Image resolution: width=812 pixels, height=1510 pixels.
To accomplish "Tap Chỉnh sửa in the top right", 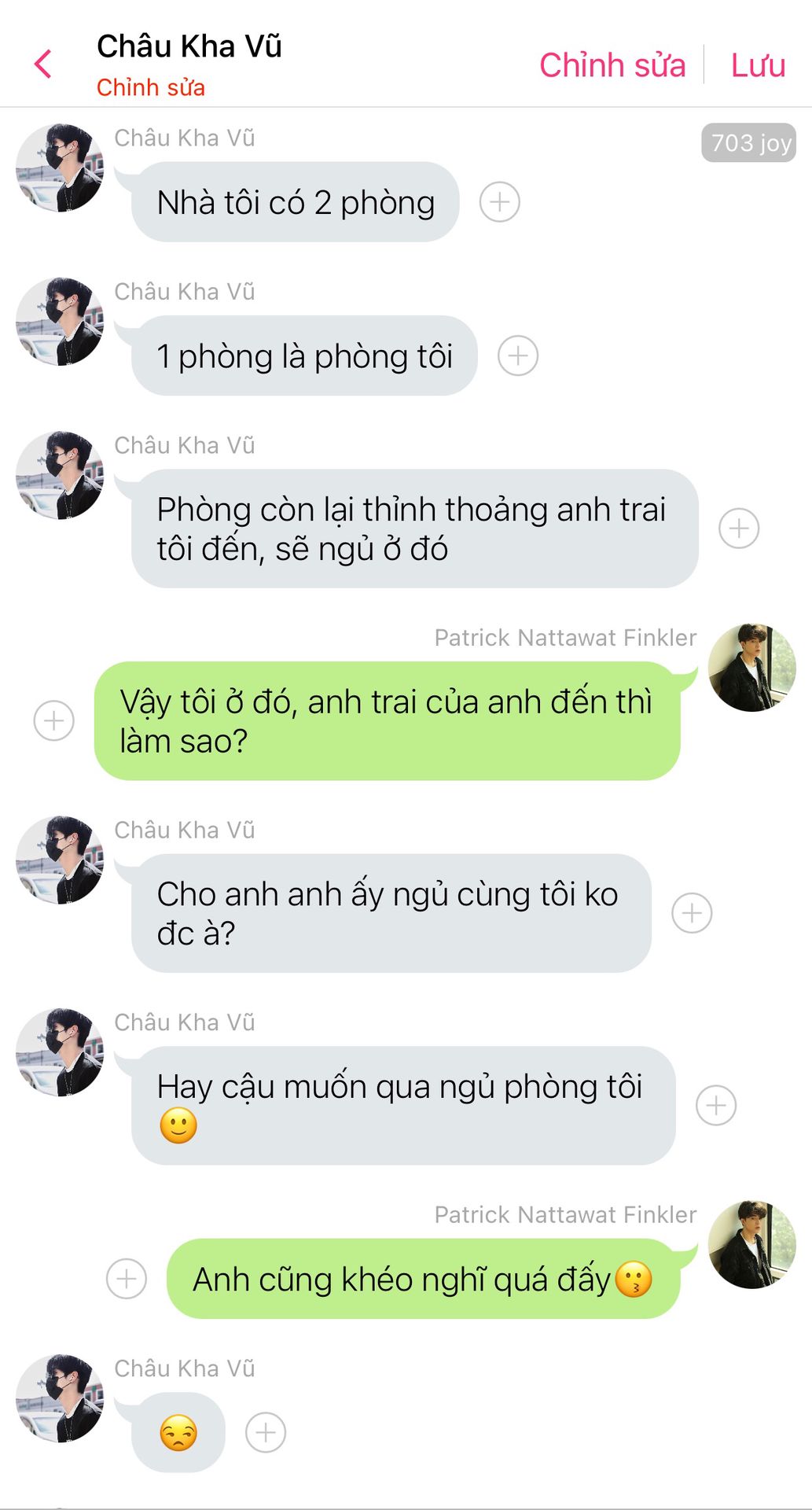I will coord(612,65).
